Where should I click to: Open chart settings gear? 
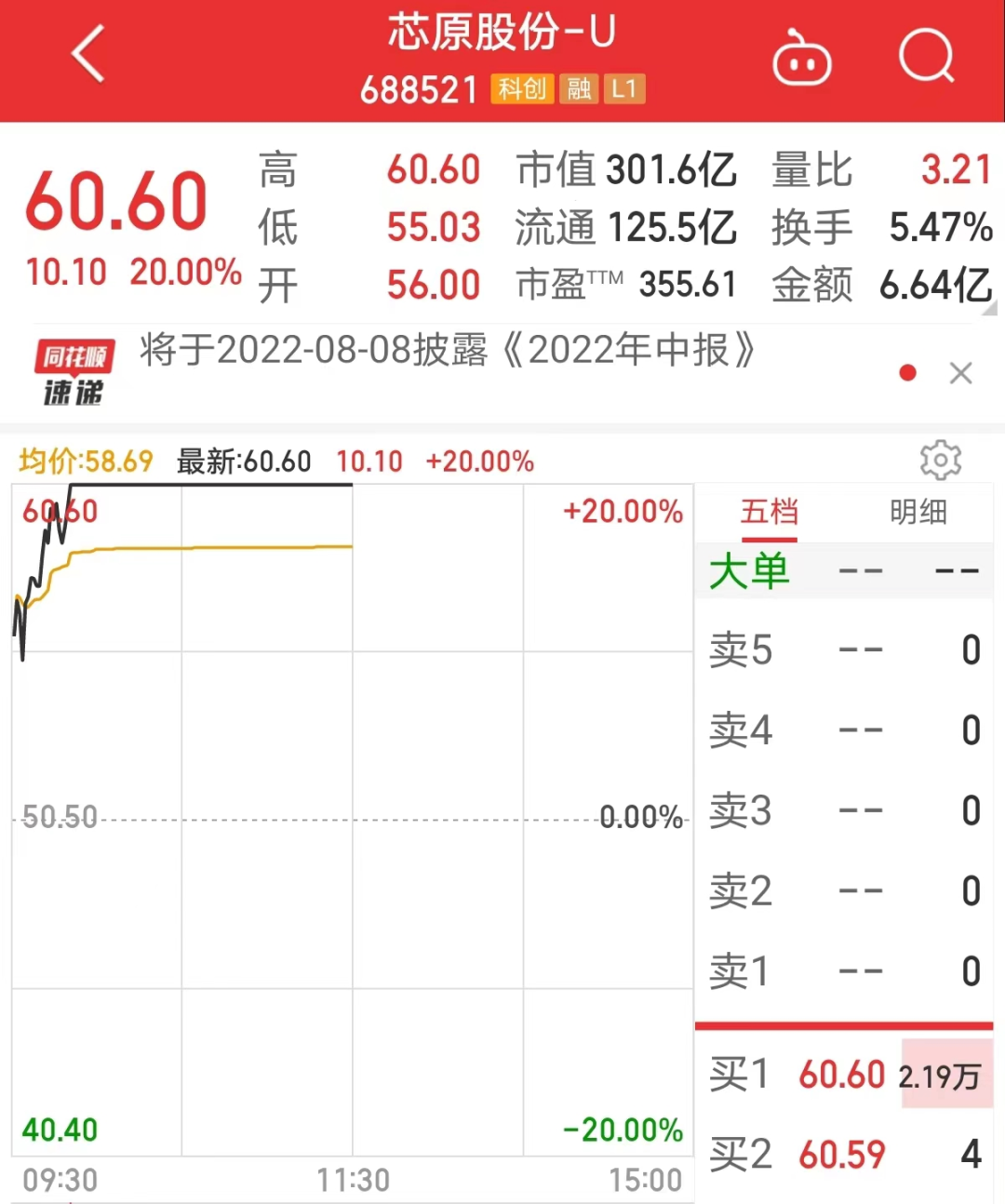point(940,460)
